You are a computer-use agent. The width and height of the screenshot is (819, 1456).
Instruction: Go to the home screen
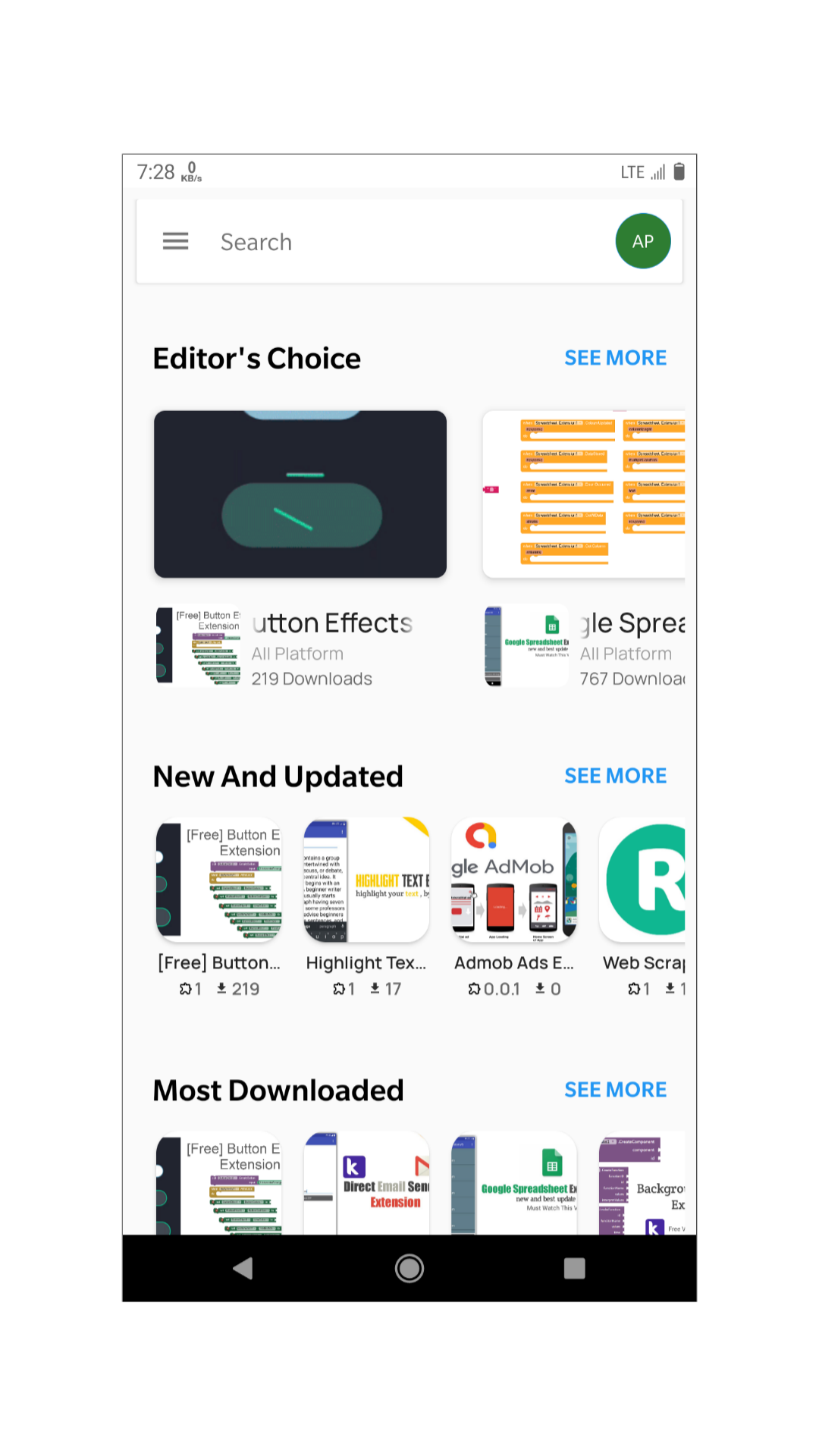409,1268
